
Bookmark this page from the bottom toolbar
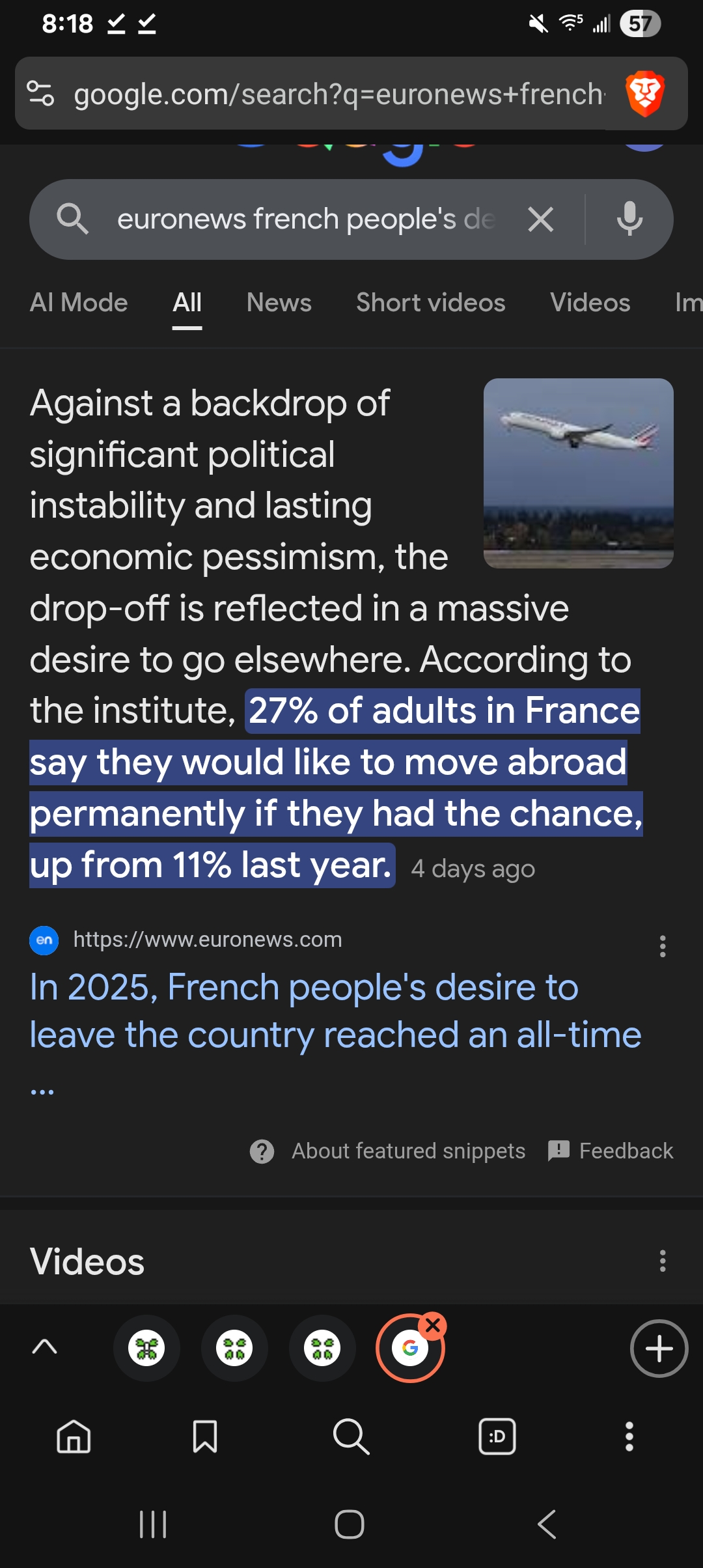coord(205,1436)
